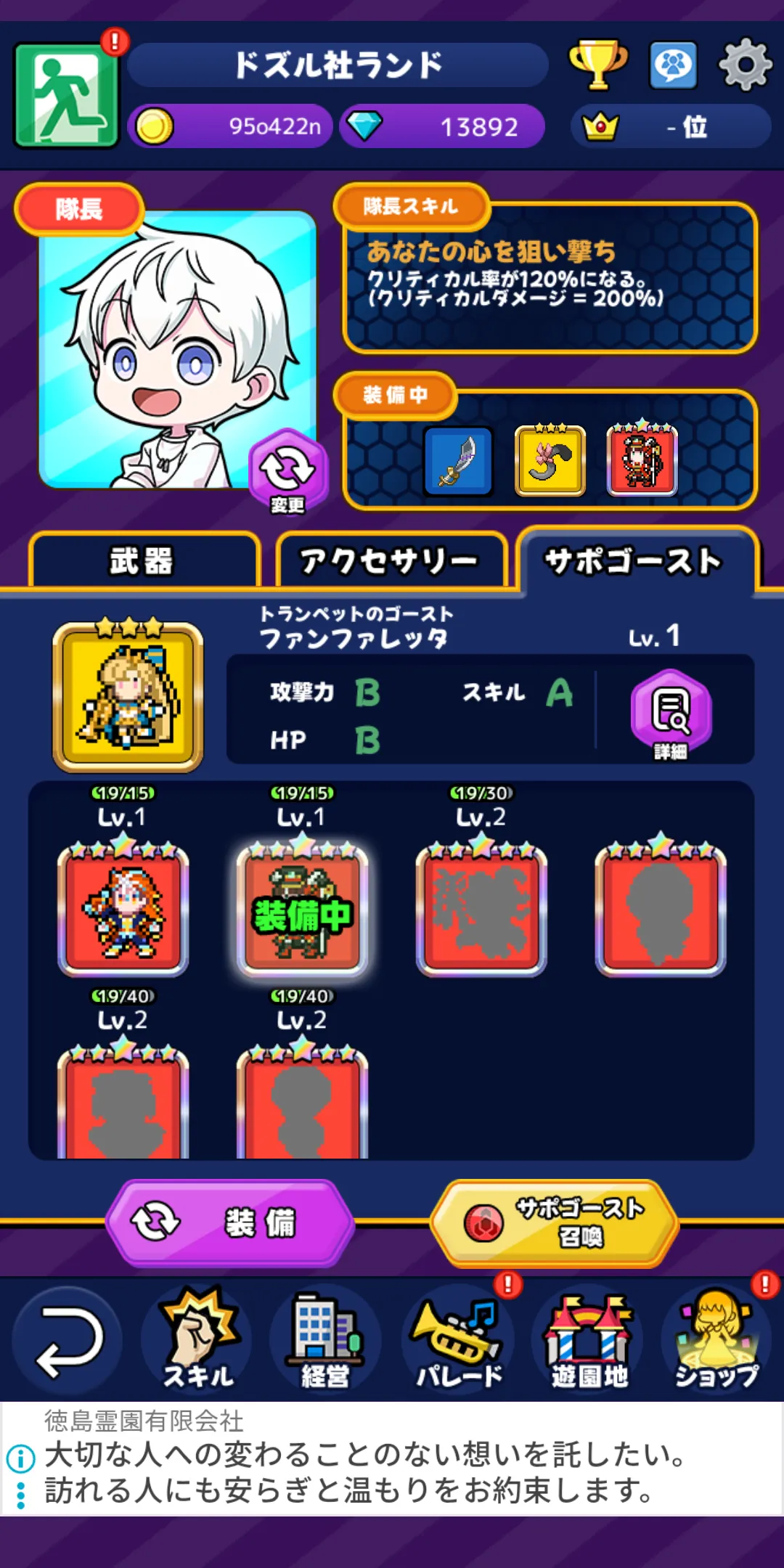Open the 経営 management menu

pos(325,1340)
